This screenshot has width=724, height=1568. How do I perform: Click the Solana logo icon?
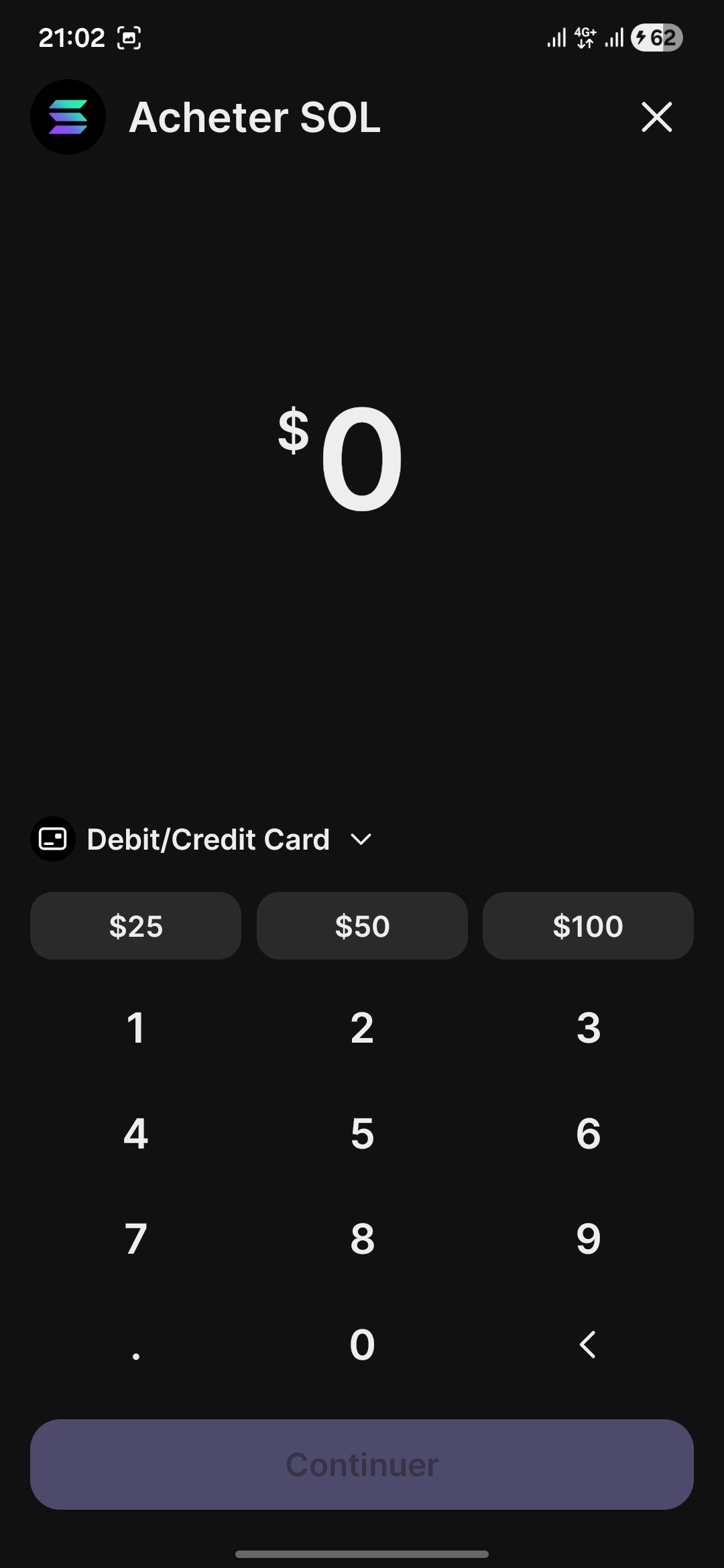68,117
